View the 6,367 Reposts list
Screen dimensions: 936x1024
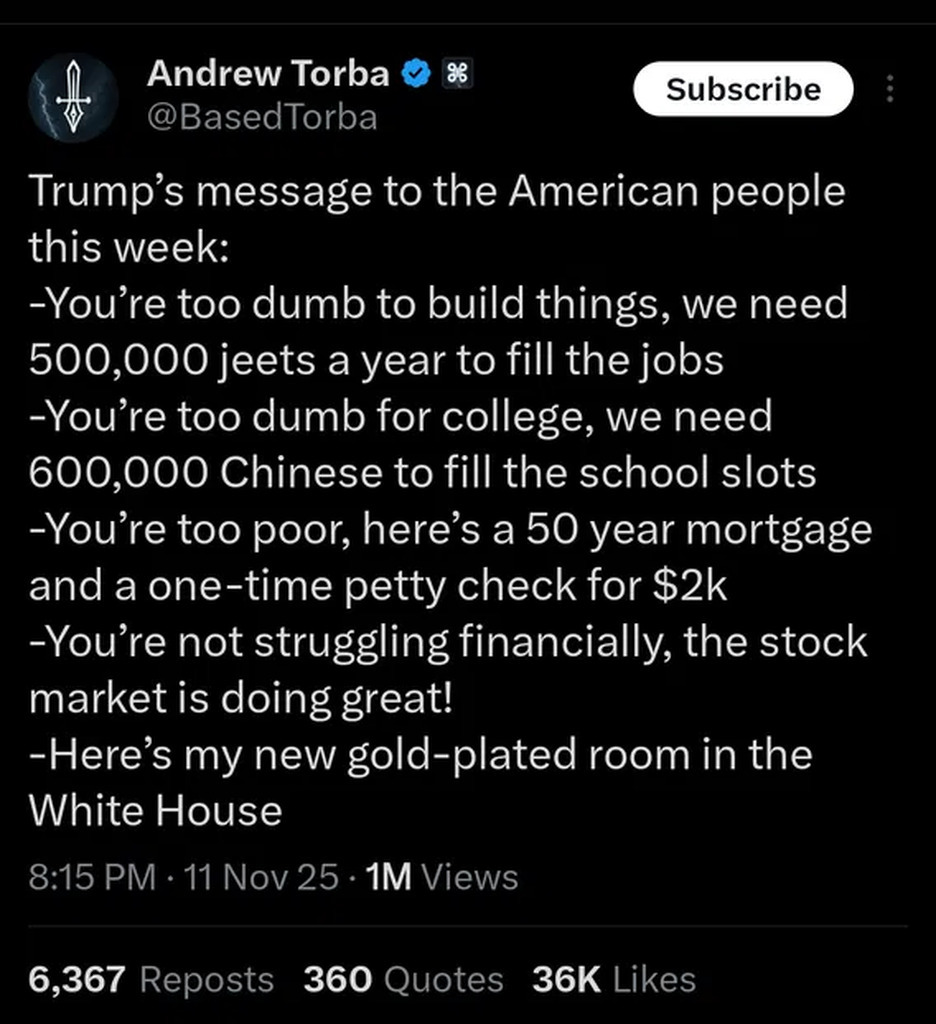pyautogui.click(x=151, y=979)
